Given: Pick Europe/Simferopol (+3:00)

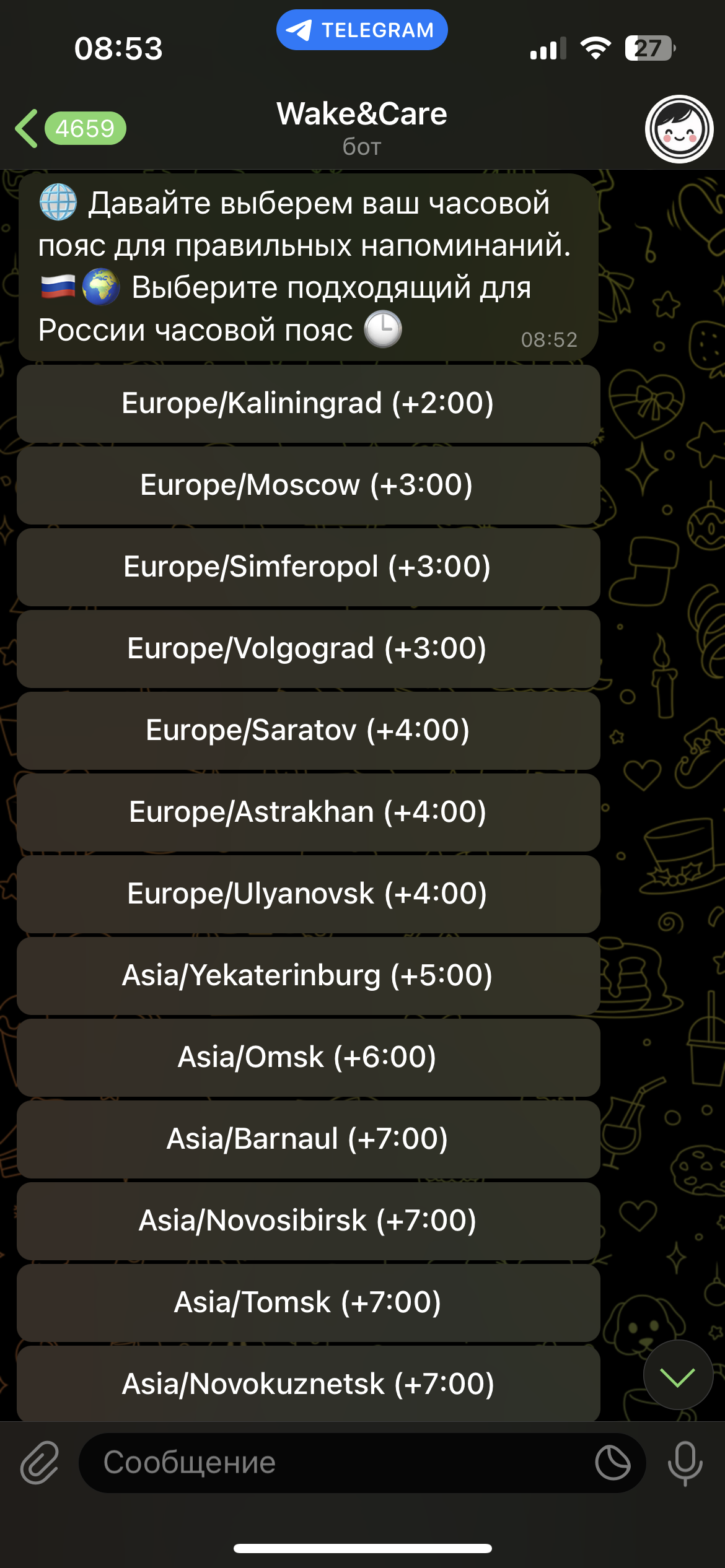Looking at the screenshot, I should [308, 567].
